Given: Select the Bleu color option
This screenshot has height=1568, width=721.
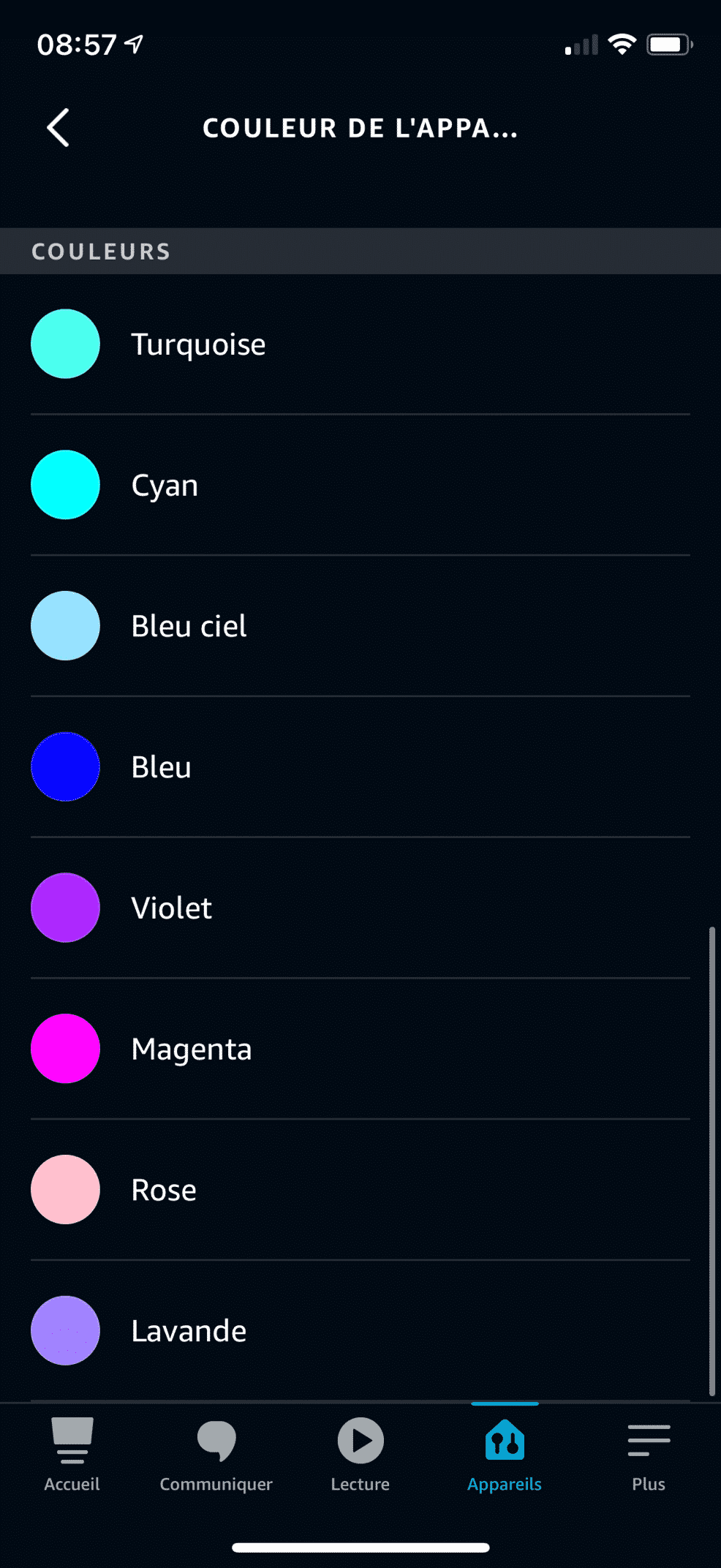Looking at the screenshot, I should click(x=360, y=767).
